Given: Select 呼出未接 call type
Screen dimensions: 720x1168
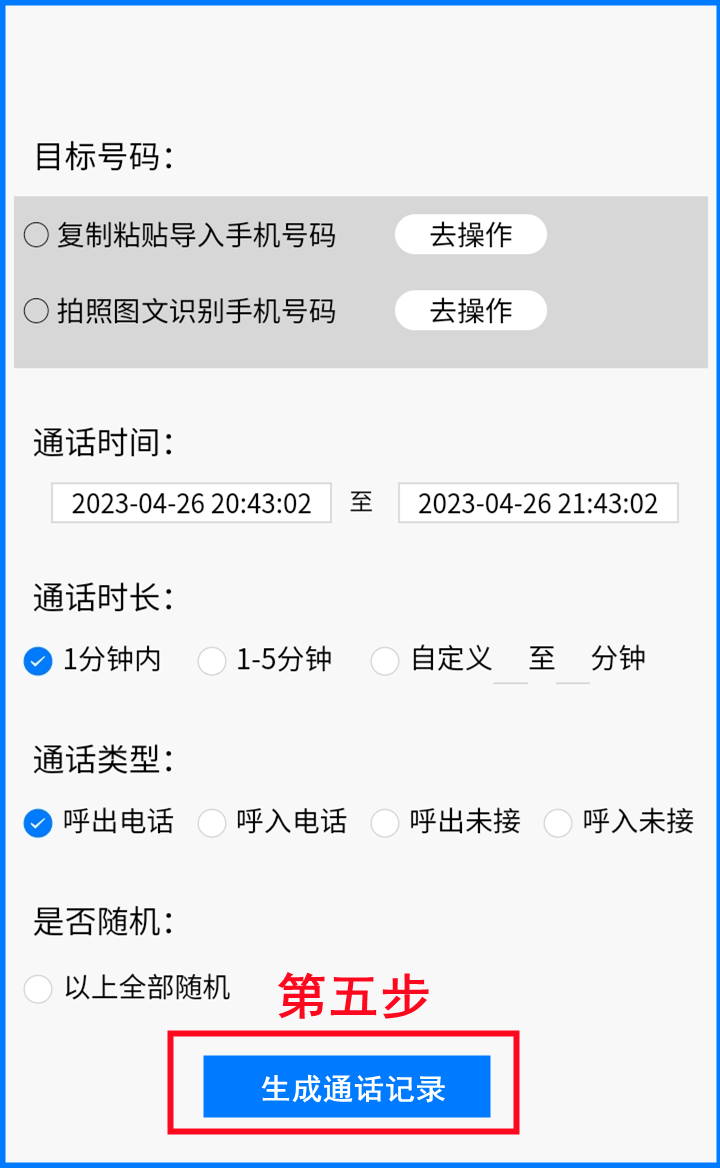Looking at the screenshot, I should tap(384, 823).
